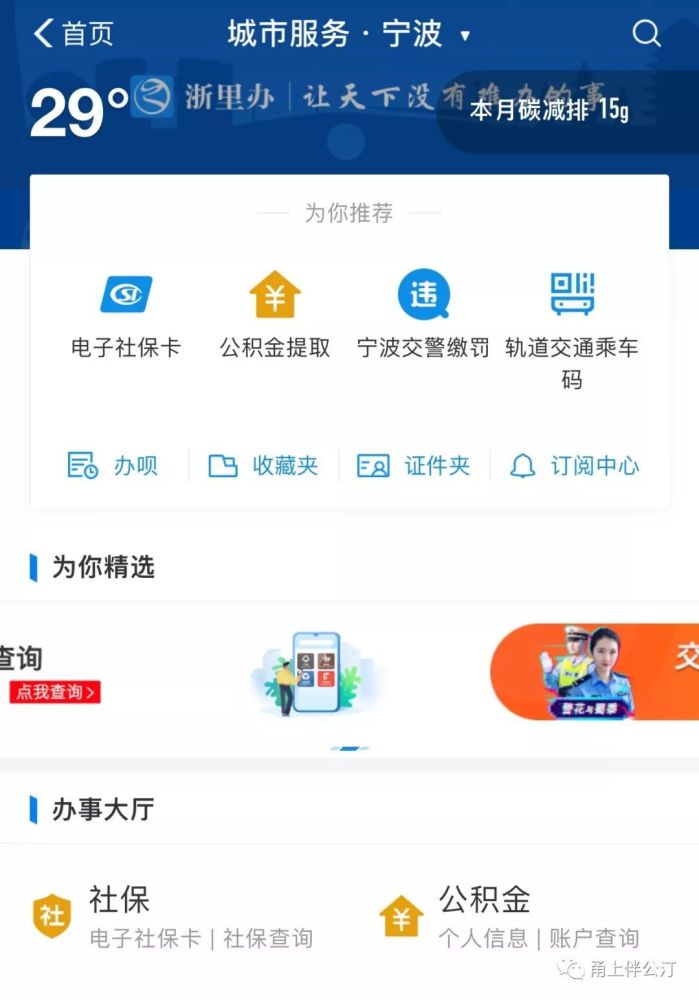Open 订阅中心
The width and height of the screenshot is (699, 1000).
pyautogui.click(x=574, y=466)
